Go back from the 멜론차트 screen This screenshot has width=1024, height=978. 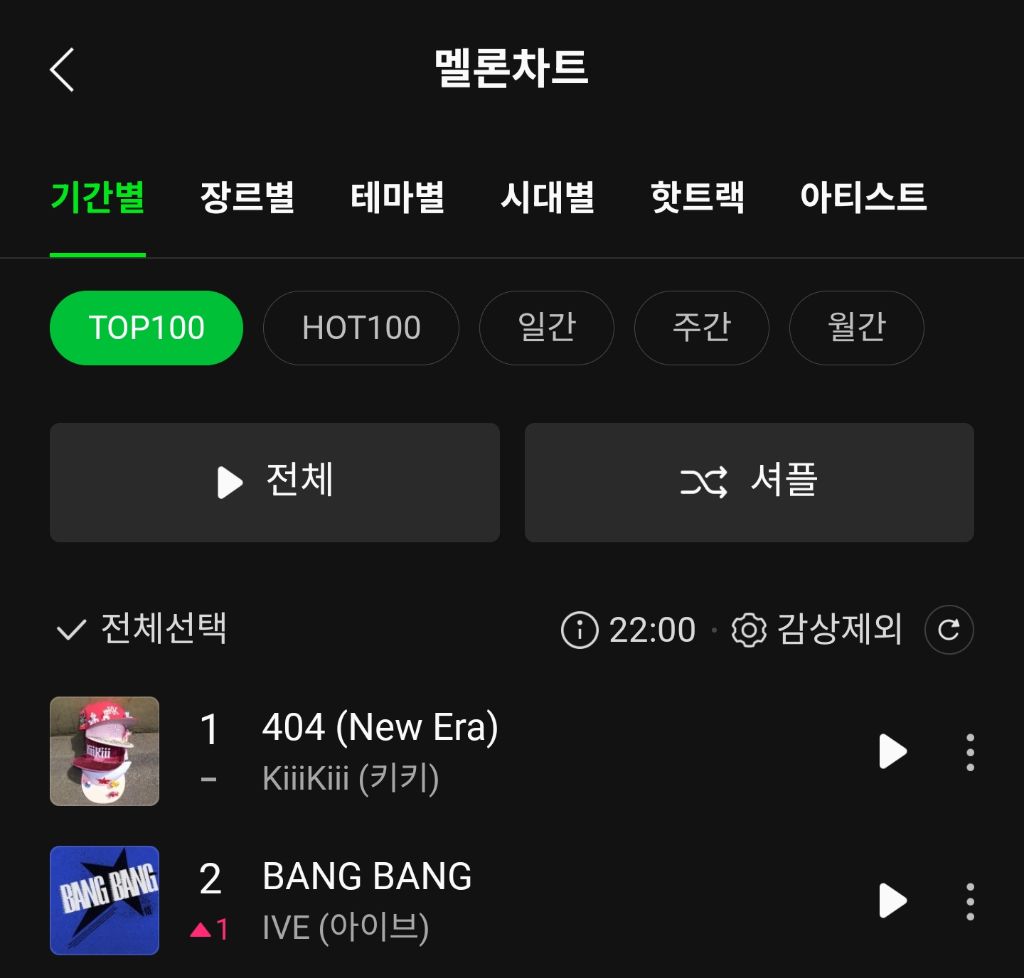[x=62, y=70]
